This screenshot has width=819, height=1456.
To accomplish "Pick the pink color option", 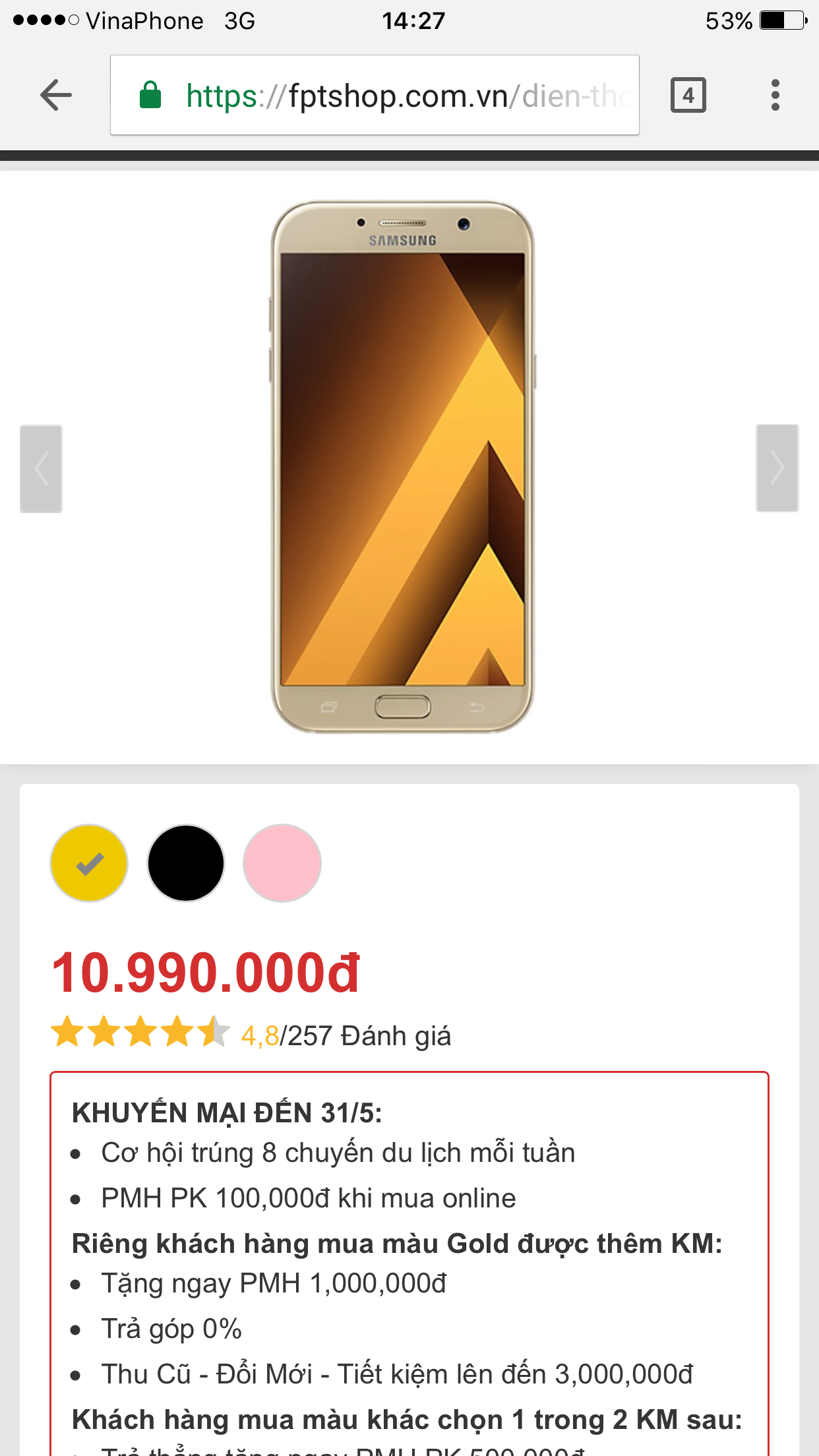I will coord(282,863).
